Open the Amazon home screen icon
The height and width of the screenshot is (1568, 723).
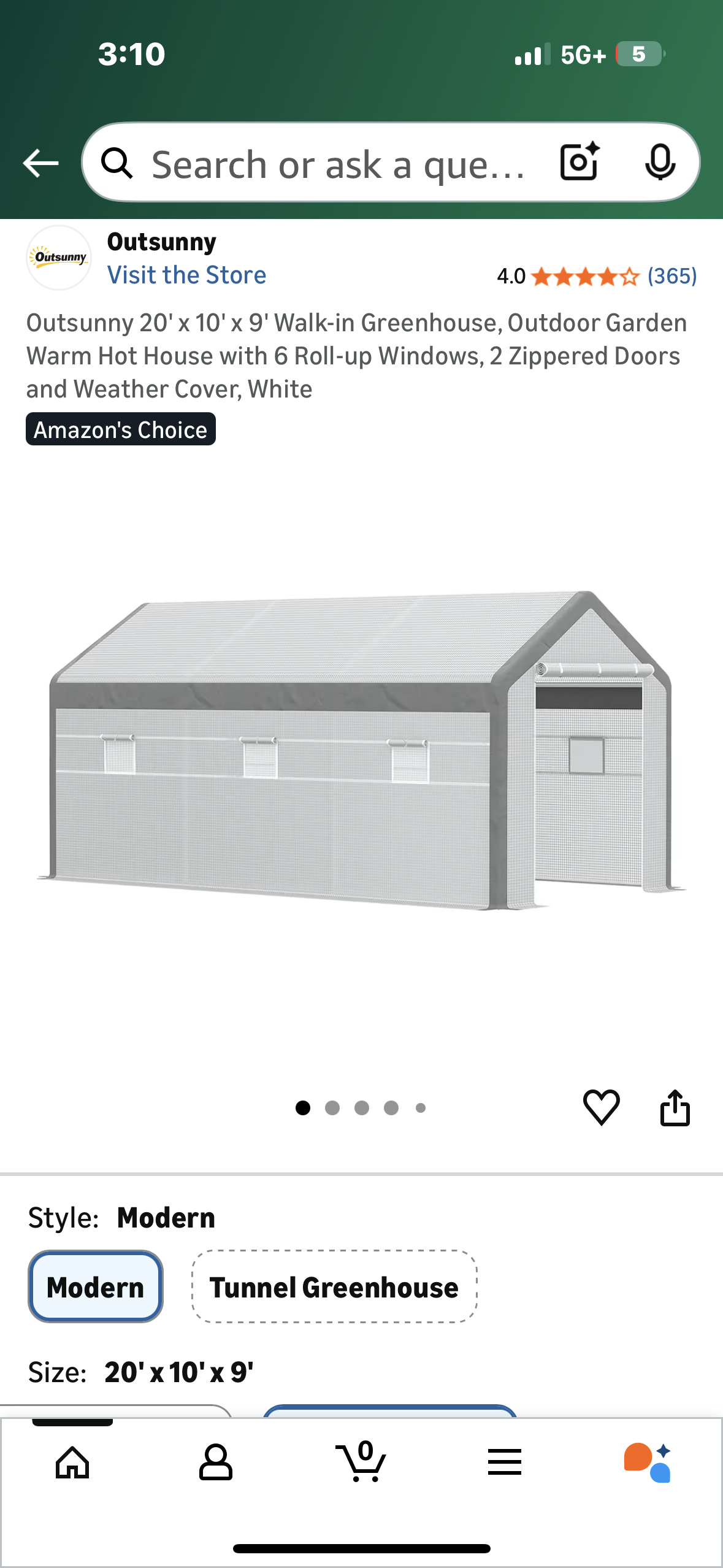point(72,1463)
